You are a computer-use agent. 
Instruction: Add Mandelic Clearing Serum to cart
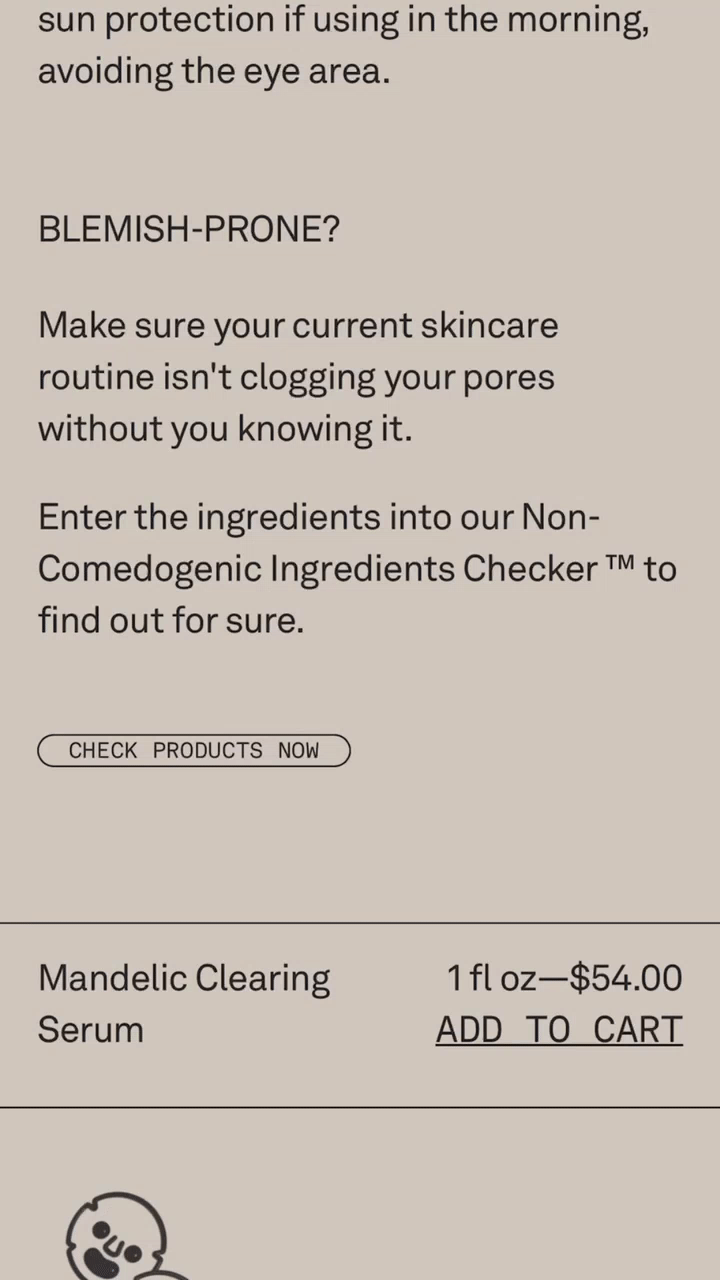(559, 1030)
